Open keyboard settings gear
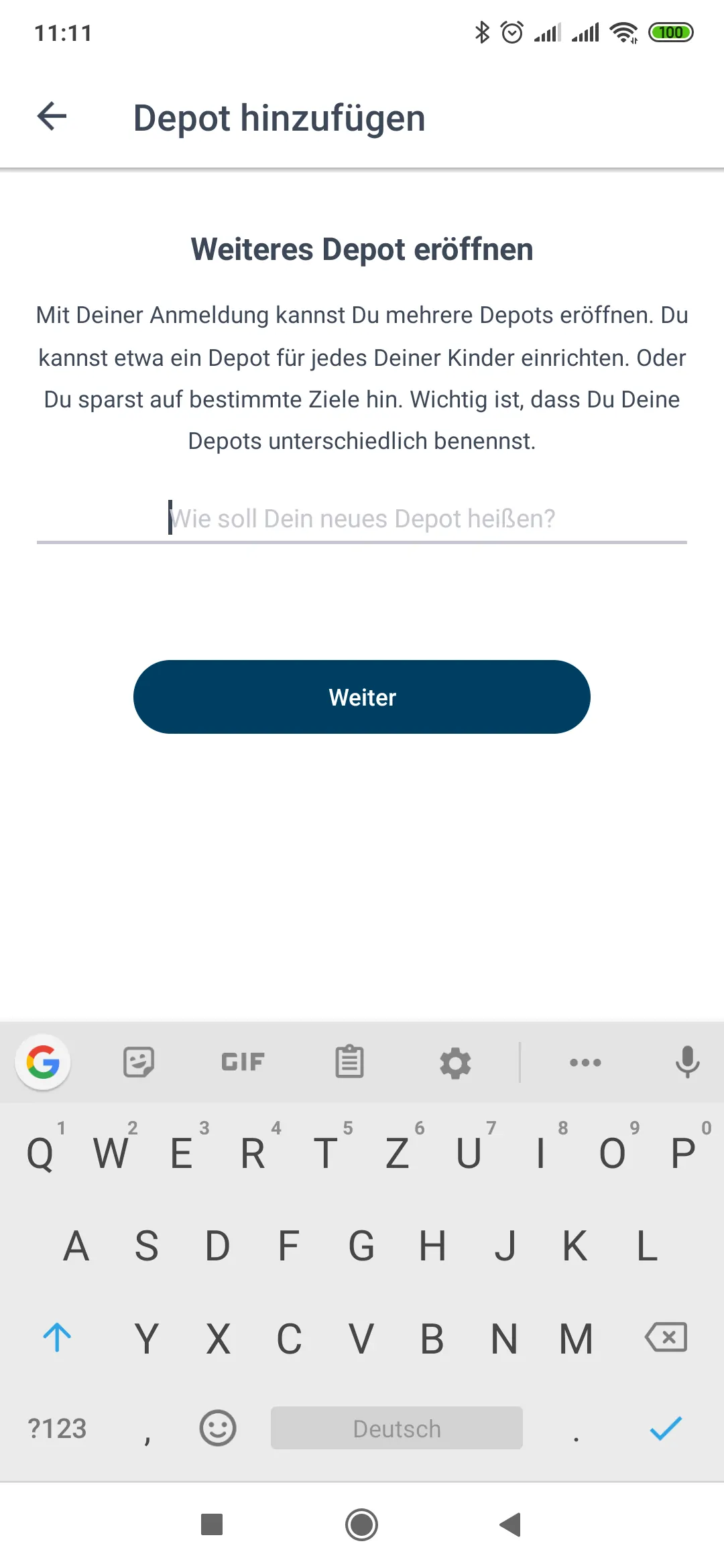The width and height of the screenshot is (724, 1568). (x=455, y=1063)
